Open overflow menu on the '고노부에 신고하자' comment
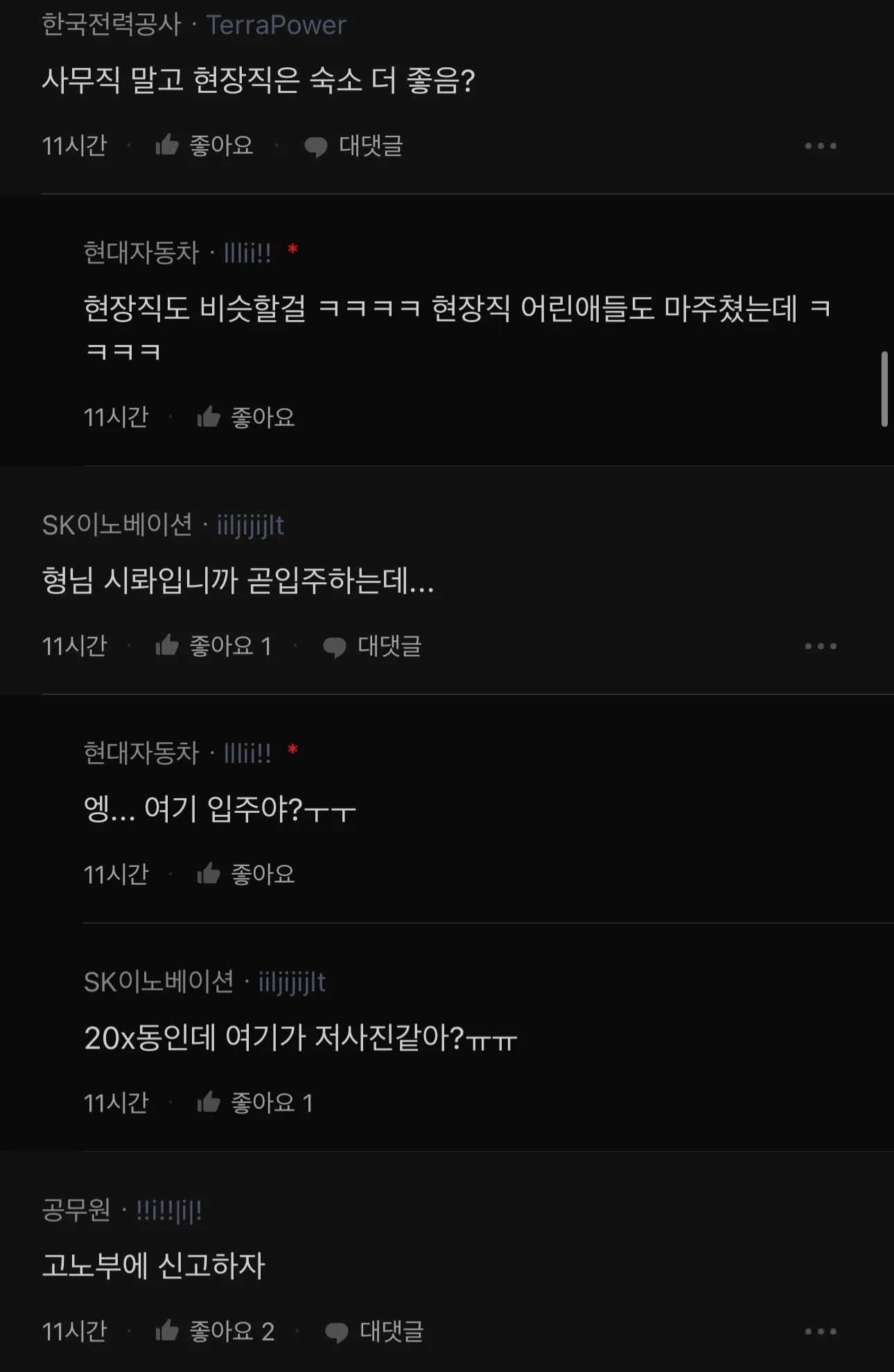The width and height of the screenshot is (894, 1372). coord(821,1331)
